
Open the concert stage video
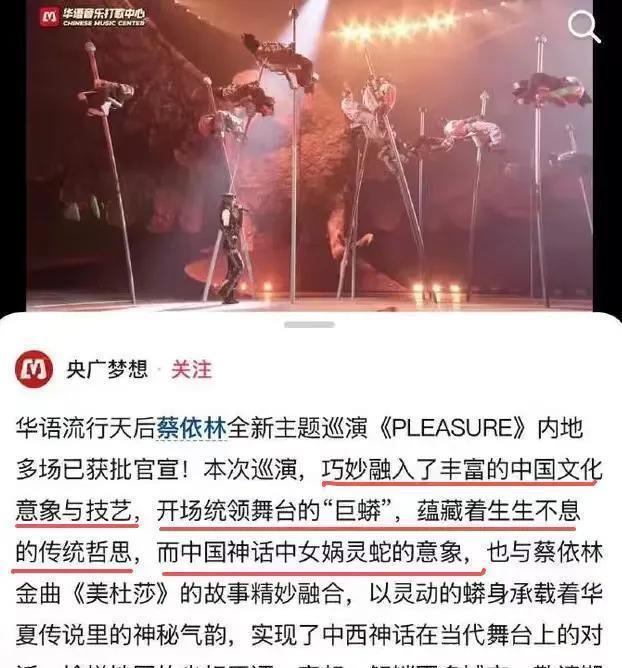tap(310, 170)
